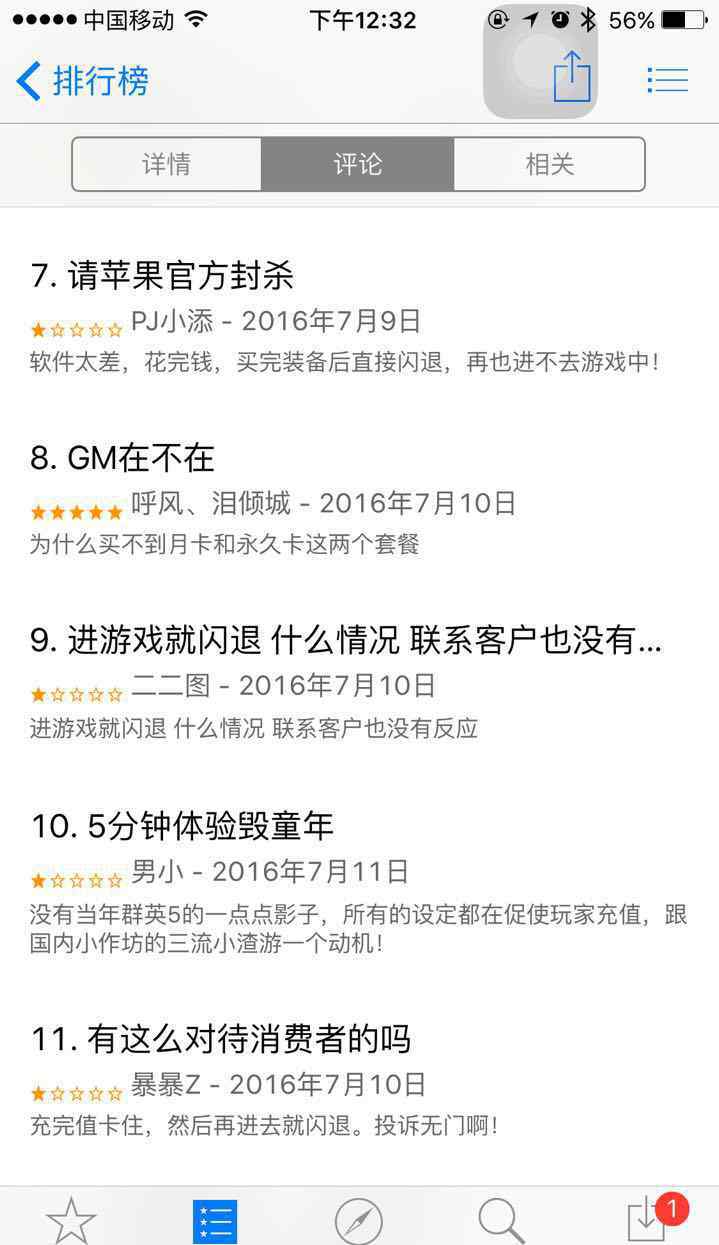
Task: Open review GM在不在
Action: coord(359,500)
